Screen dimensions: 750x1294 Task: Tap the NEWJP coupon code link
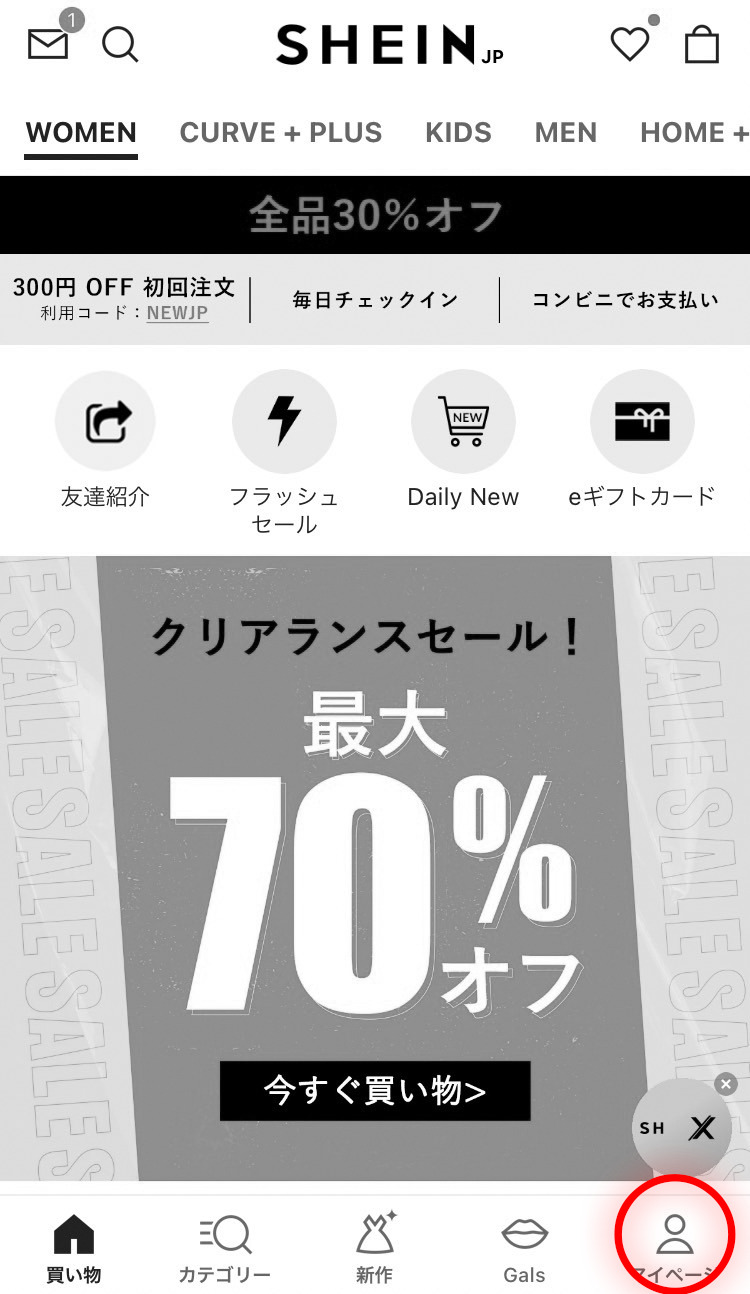(x=177, y=313)
